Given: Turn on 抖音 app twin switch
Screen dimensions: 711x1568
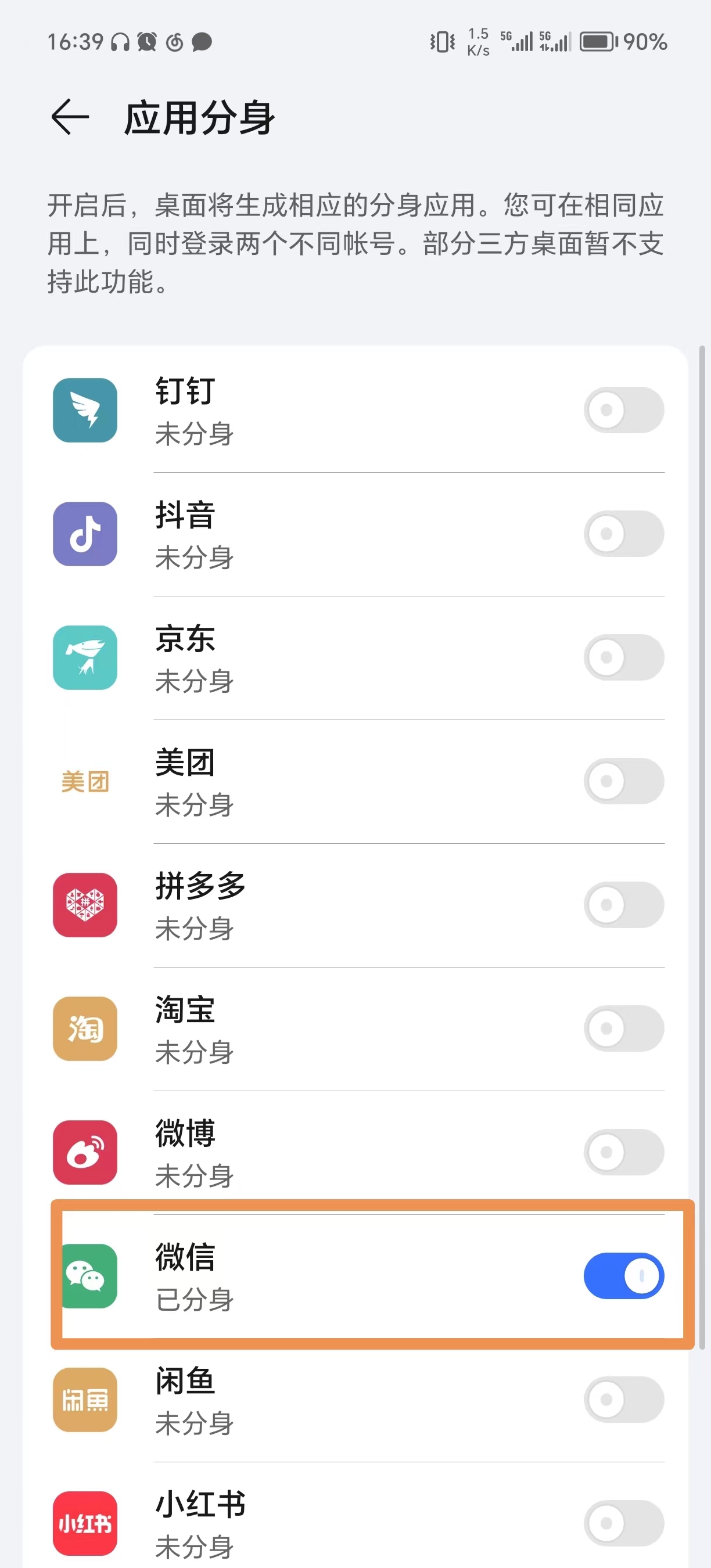Looking at the screenshot, I should [623, 534].
